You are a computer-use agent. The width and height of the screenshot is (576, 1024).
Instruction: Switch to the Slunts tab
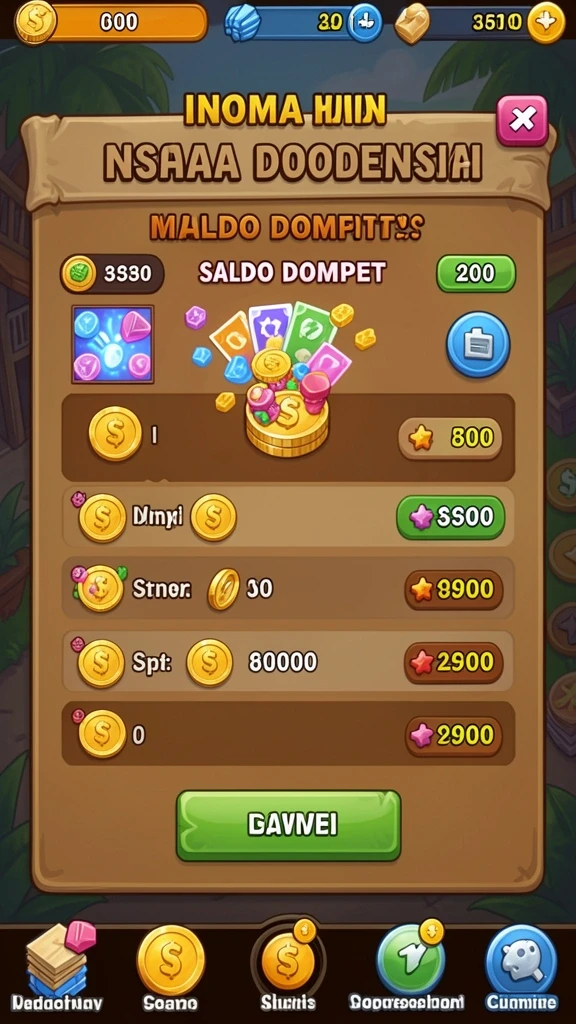pos(287,967)
